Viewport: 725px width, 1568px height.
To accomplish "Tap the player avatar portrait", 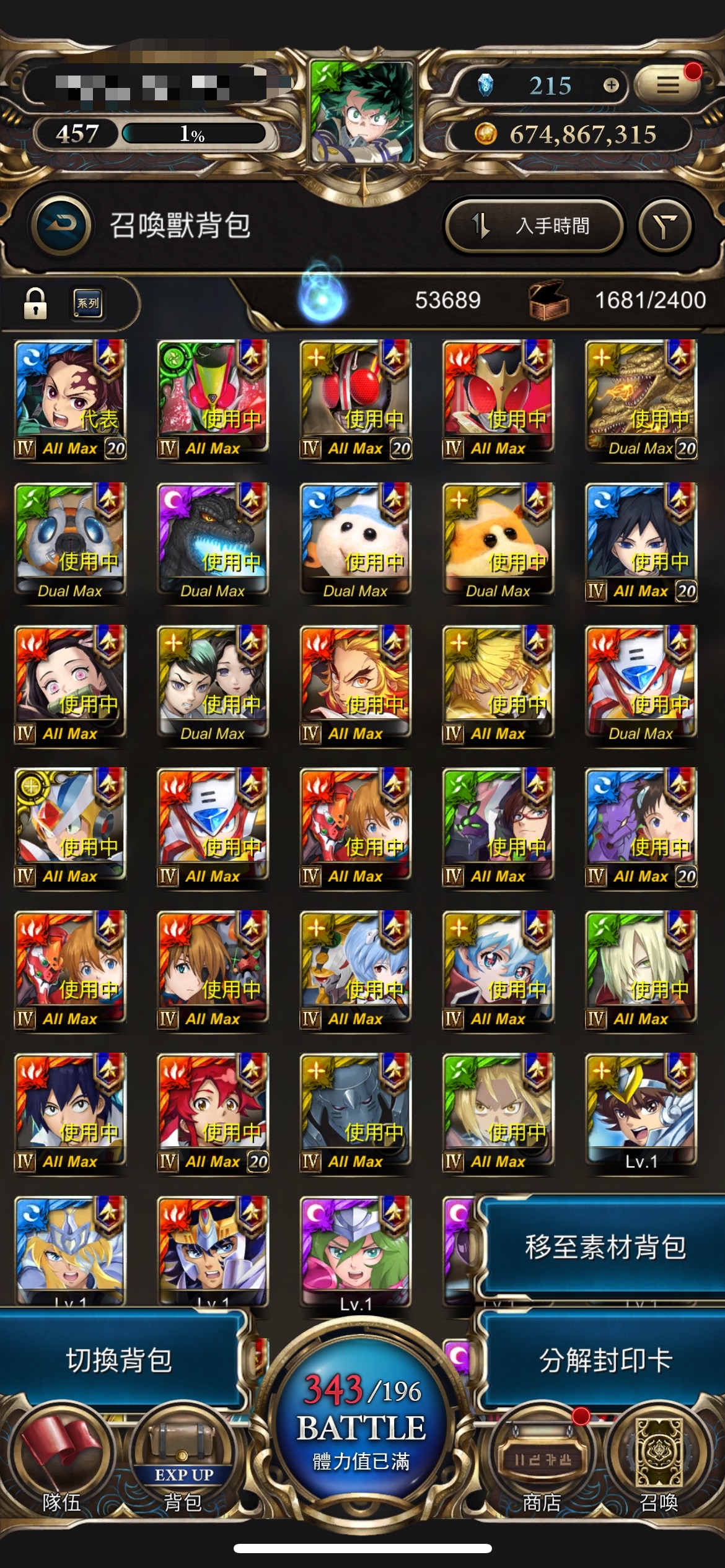I will [x=362, y=113].
